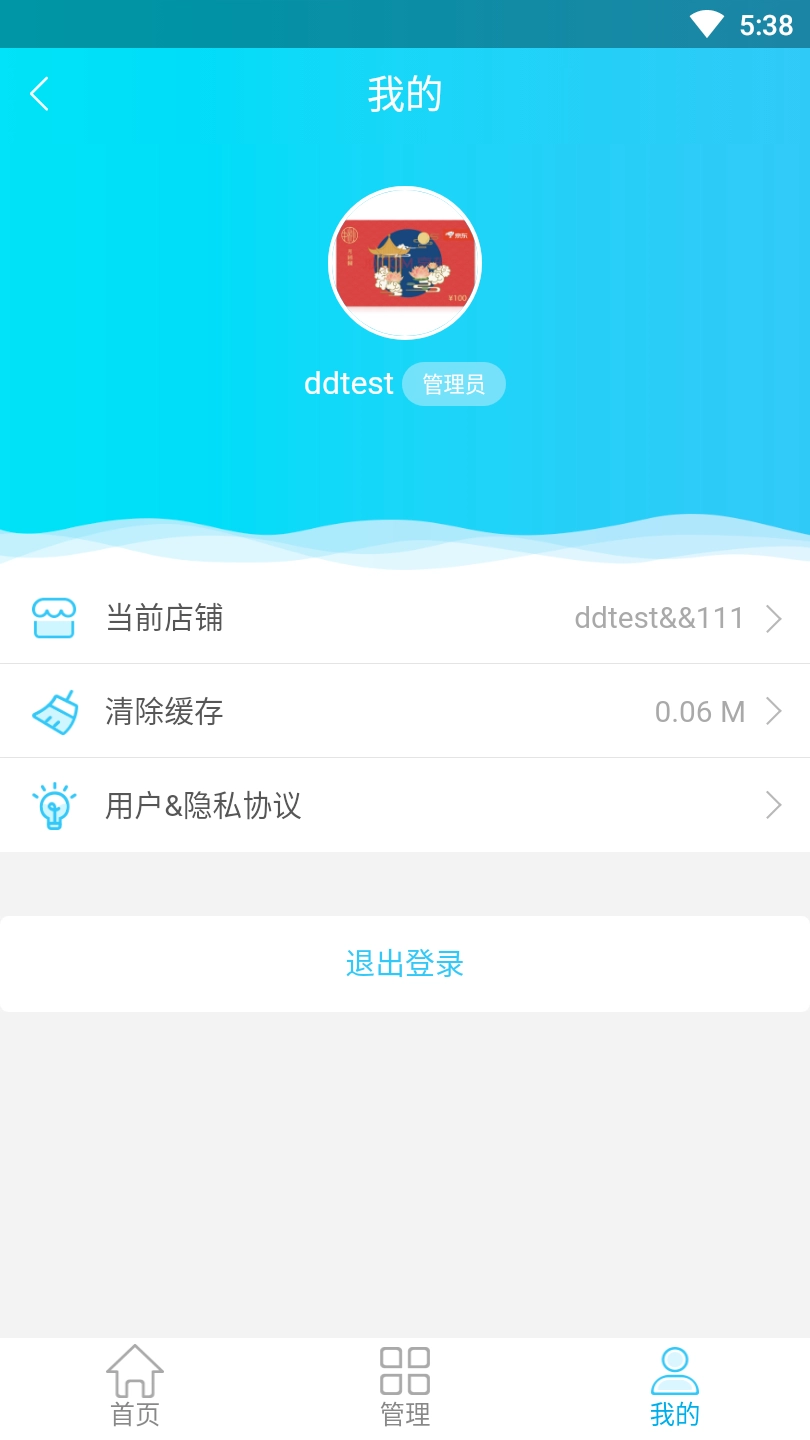The image size is (810, 1440).
Task: Tap the broom icon beside 清除缓存
Action: click(x=55, y=711)
